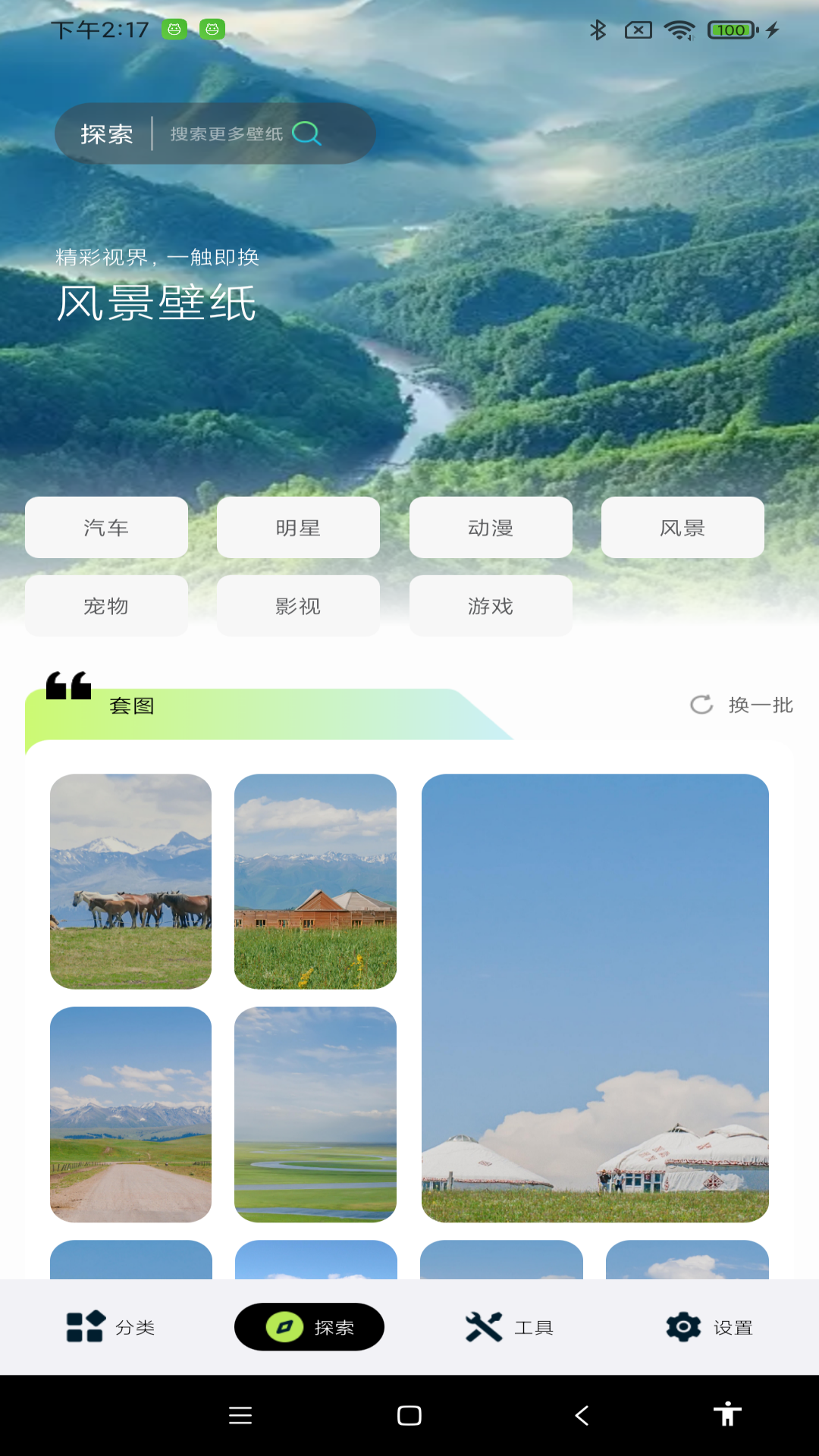Viewport: 819px width, 1456px height.
Task: Switch to the 设置 tab
Action: tap(707, 1326)
